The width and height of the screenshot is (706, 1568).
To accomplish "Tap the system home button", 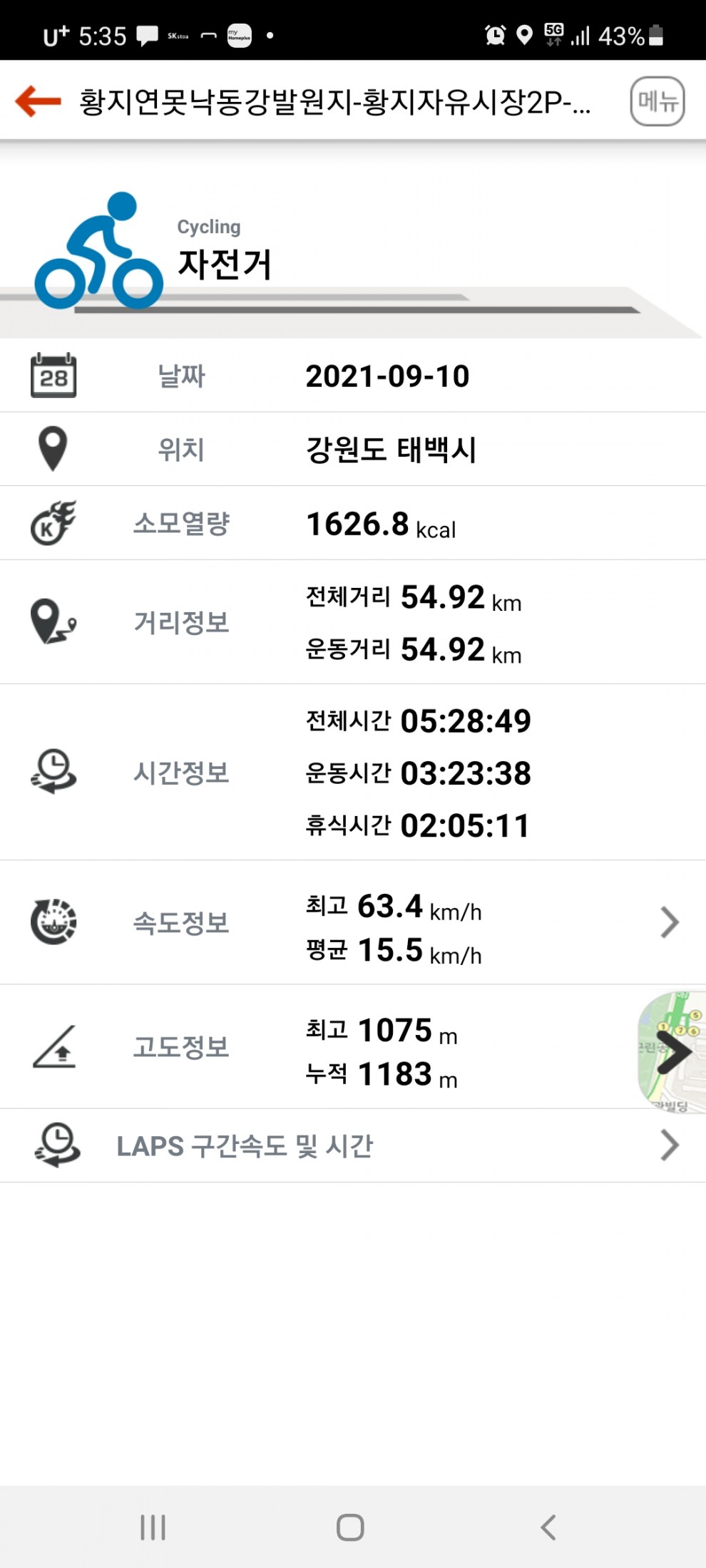I will pyautogui.click(x=350, y=1527).
